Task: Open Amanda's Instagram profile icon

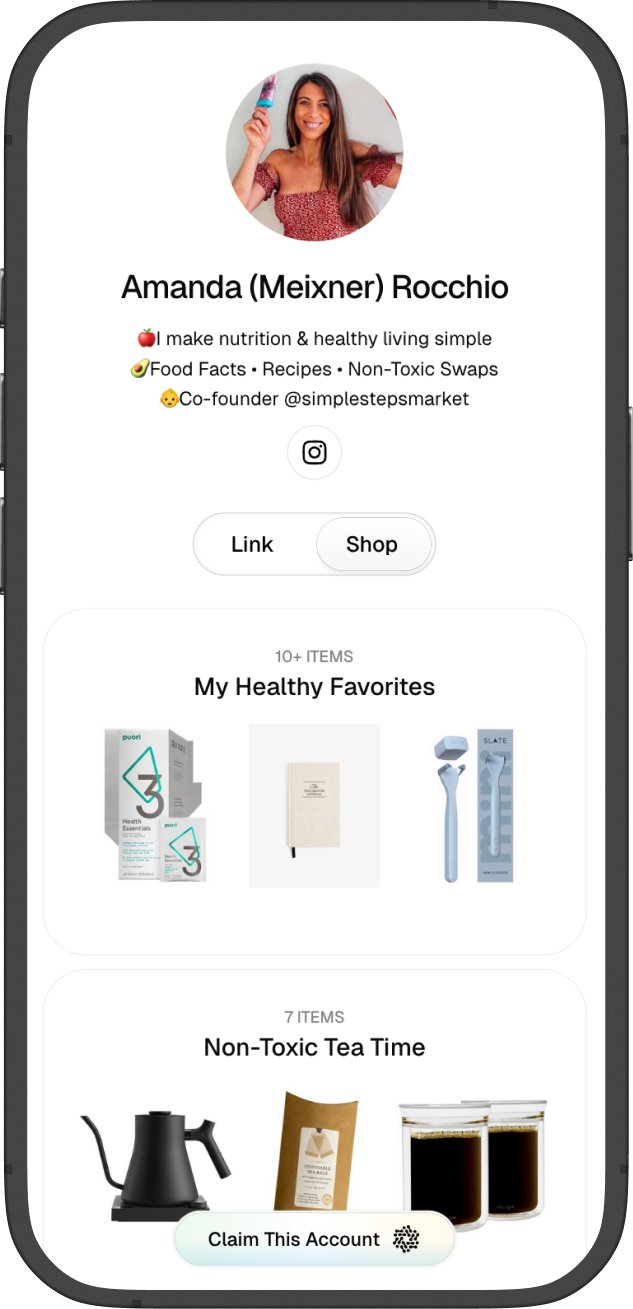Action: click(x=314, y=453)
